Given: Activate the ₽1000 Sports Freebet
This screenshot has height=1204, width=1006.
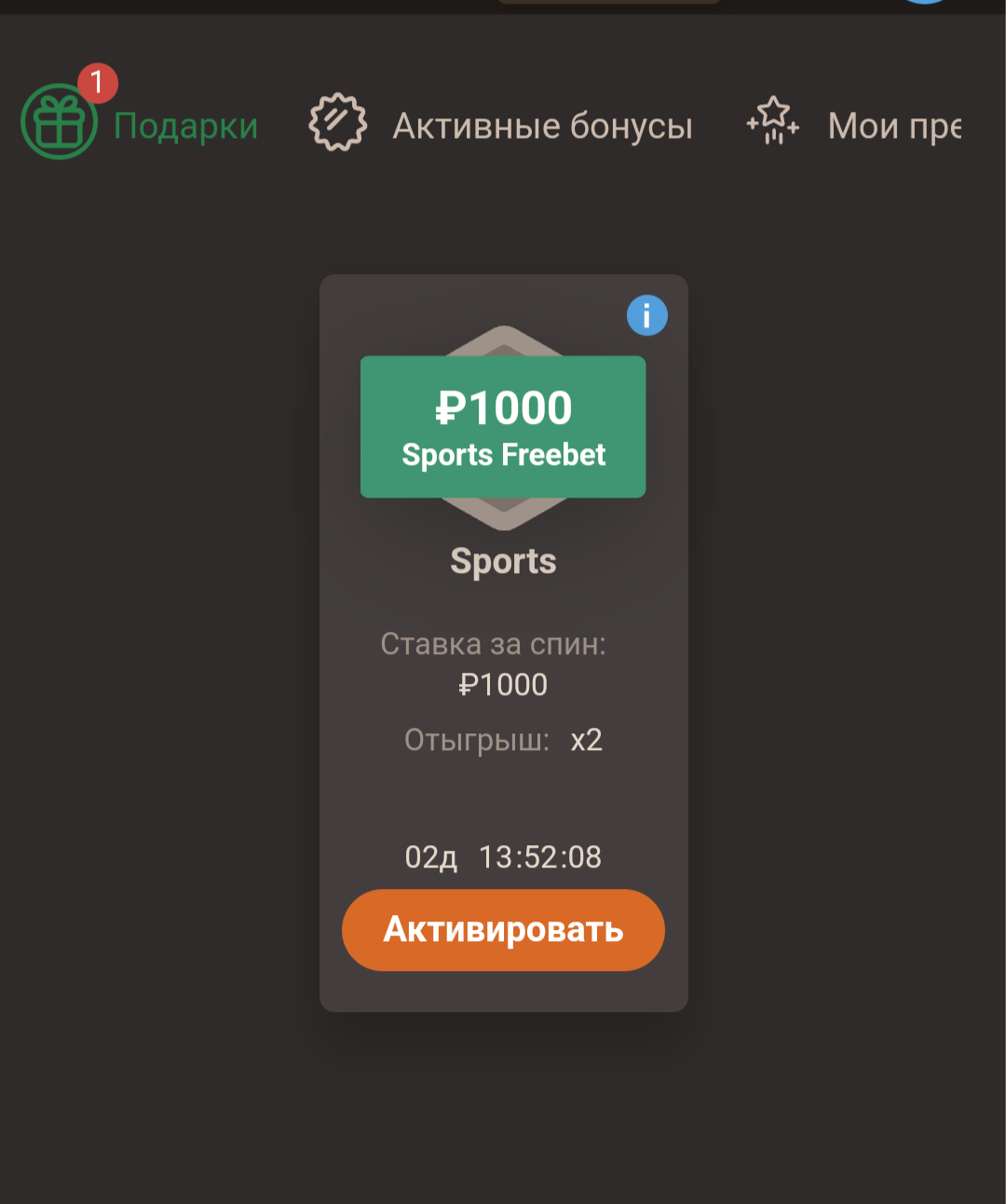Looking at the screenshot, I should [503, 929].
